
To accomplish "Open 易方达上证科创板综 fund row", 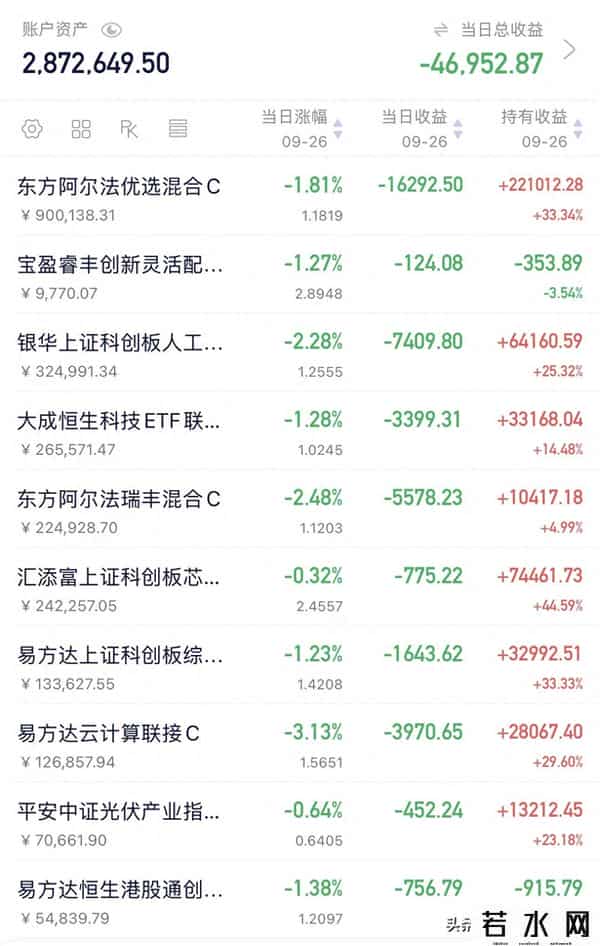I will coord(120,656).
